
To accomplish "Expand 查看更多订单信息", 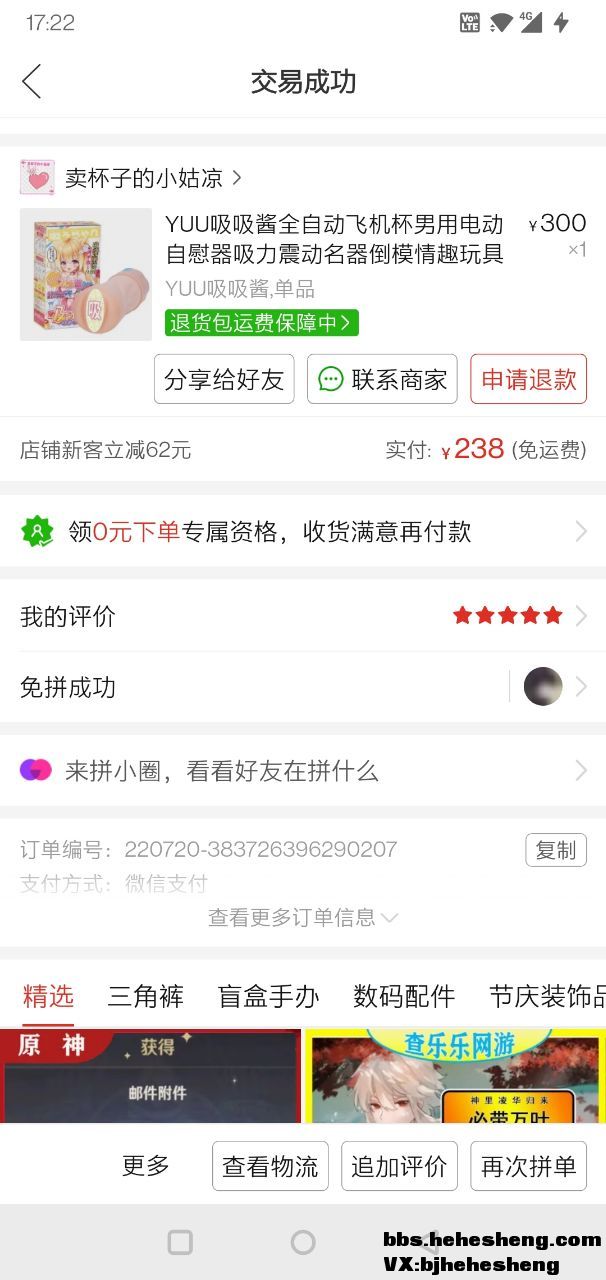I will click(302, 917).
